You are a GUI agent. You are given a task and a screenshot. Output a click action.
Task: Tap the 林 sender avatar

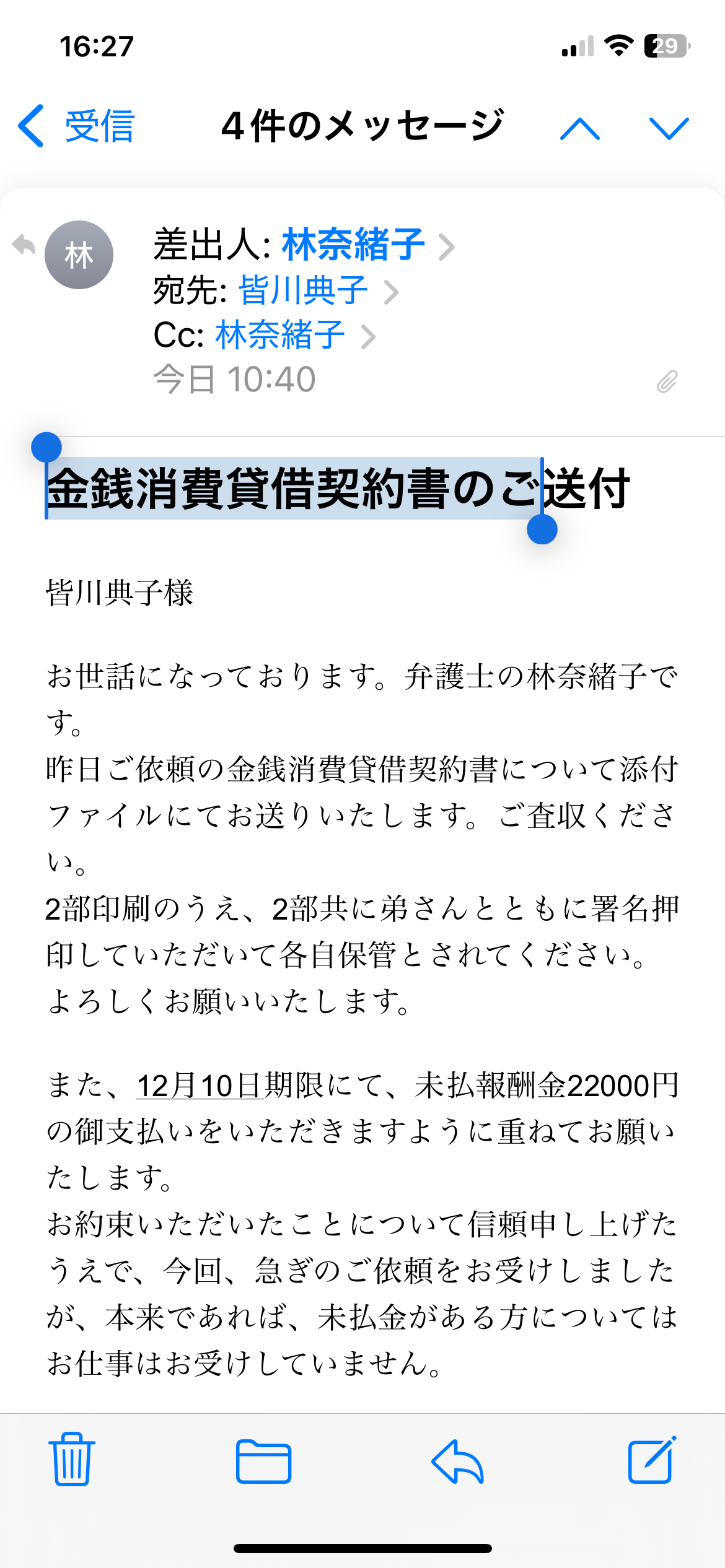(x=79, y=255)
